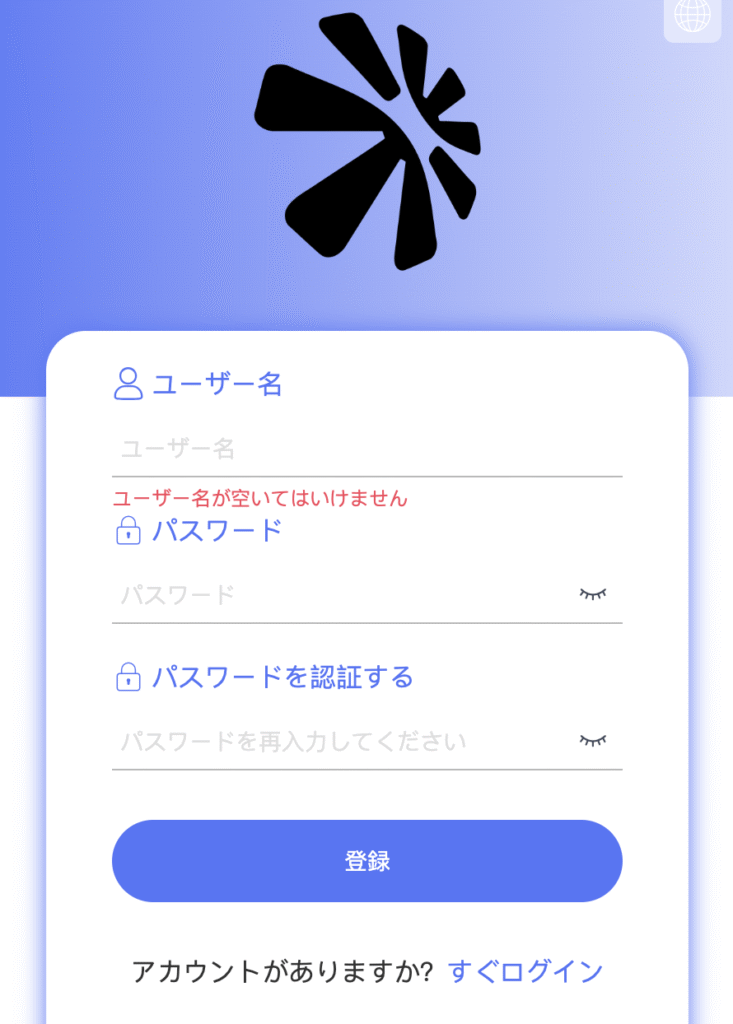Viewport: 733px width, 1024px height.
Task: Click the lock icon beside パスワードを認証する
Action: (128, 676)
